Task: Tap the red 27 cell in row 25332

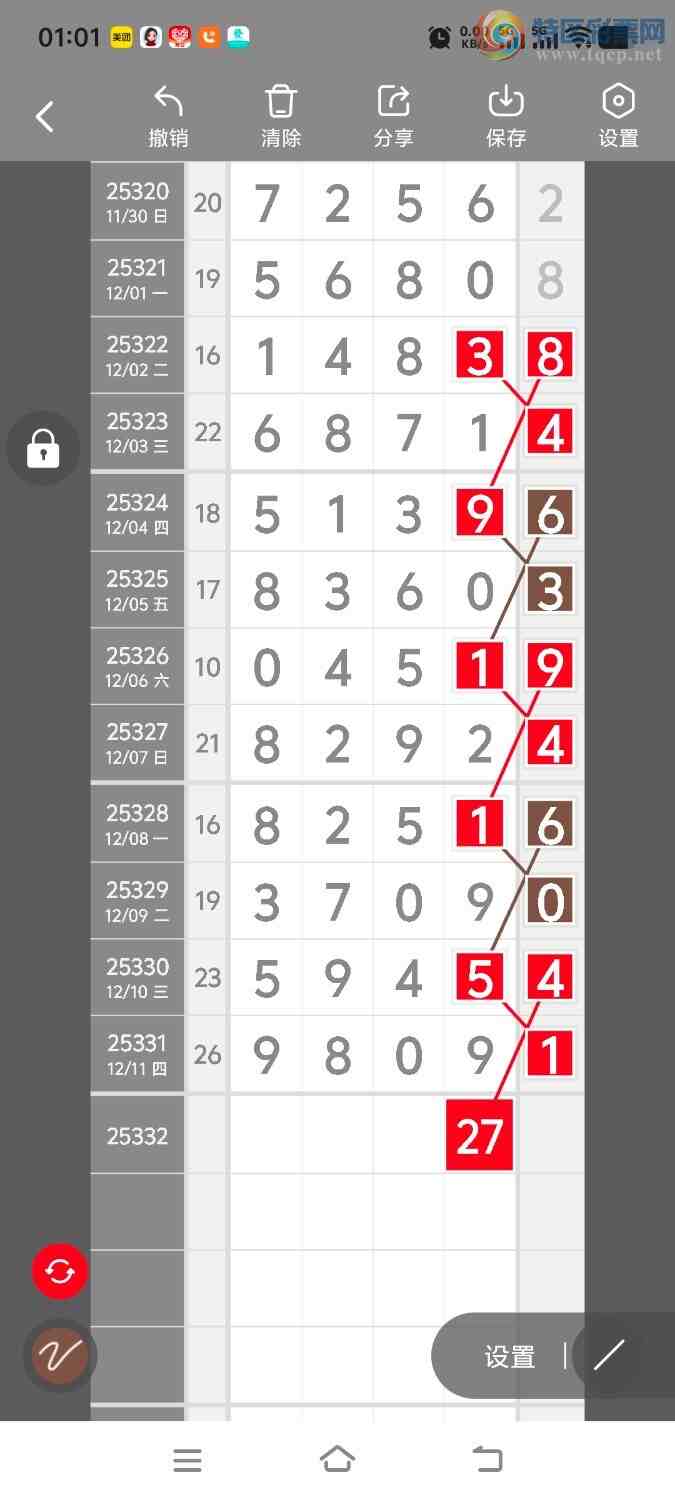Action: pos(479,1135)
